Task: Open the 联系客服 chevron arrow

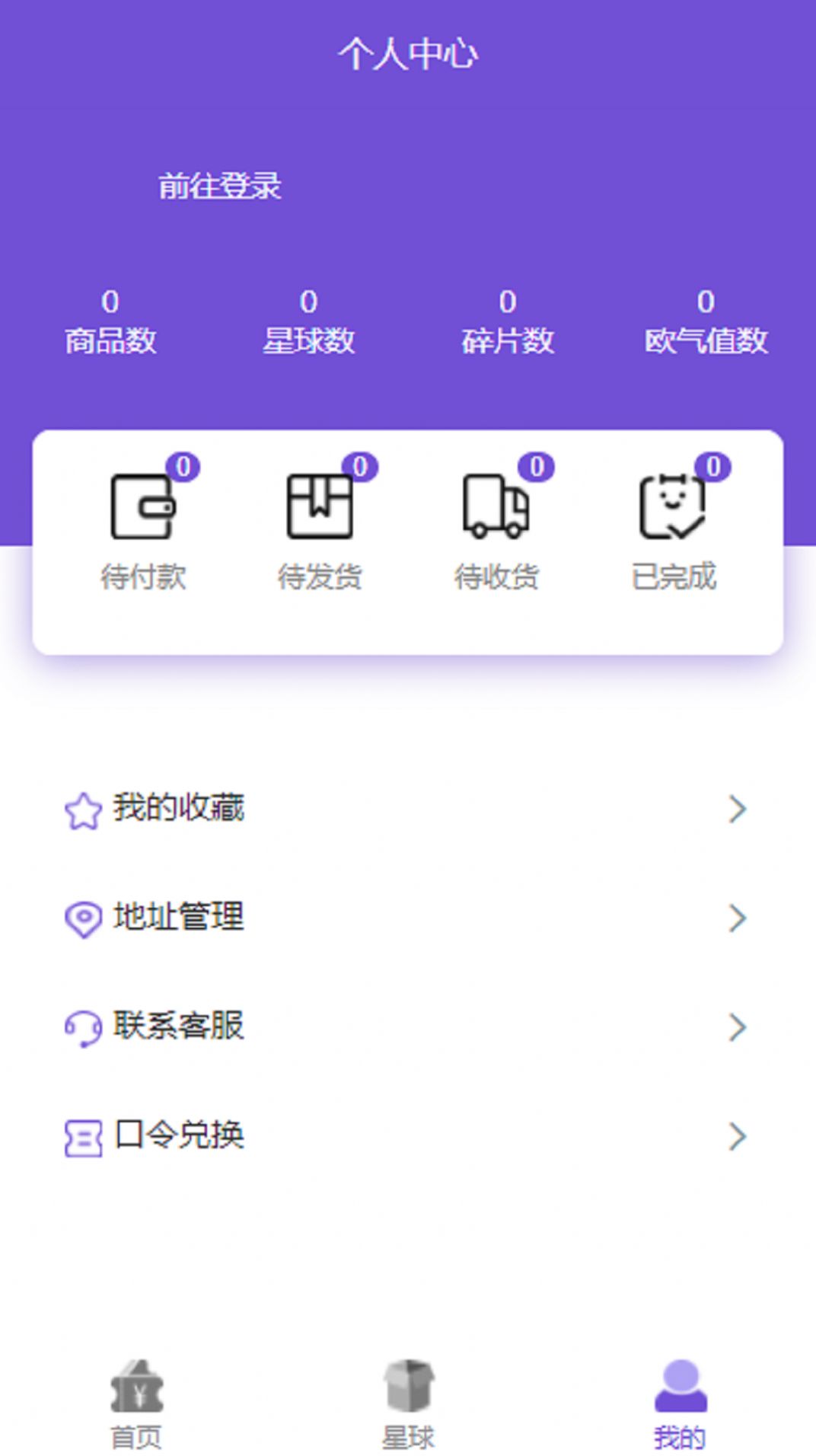Action: click(735, 1027)
